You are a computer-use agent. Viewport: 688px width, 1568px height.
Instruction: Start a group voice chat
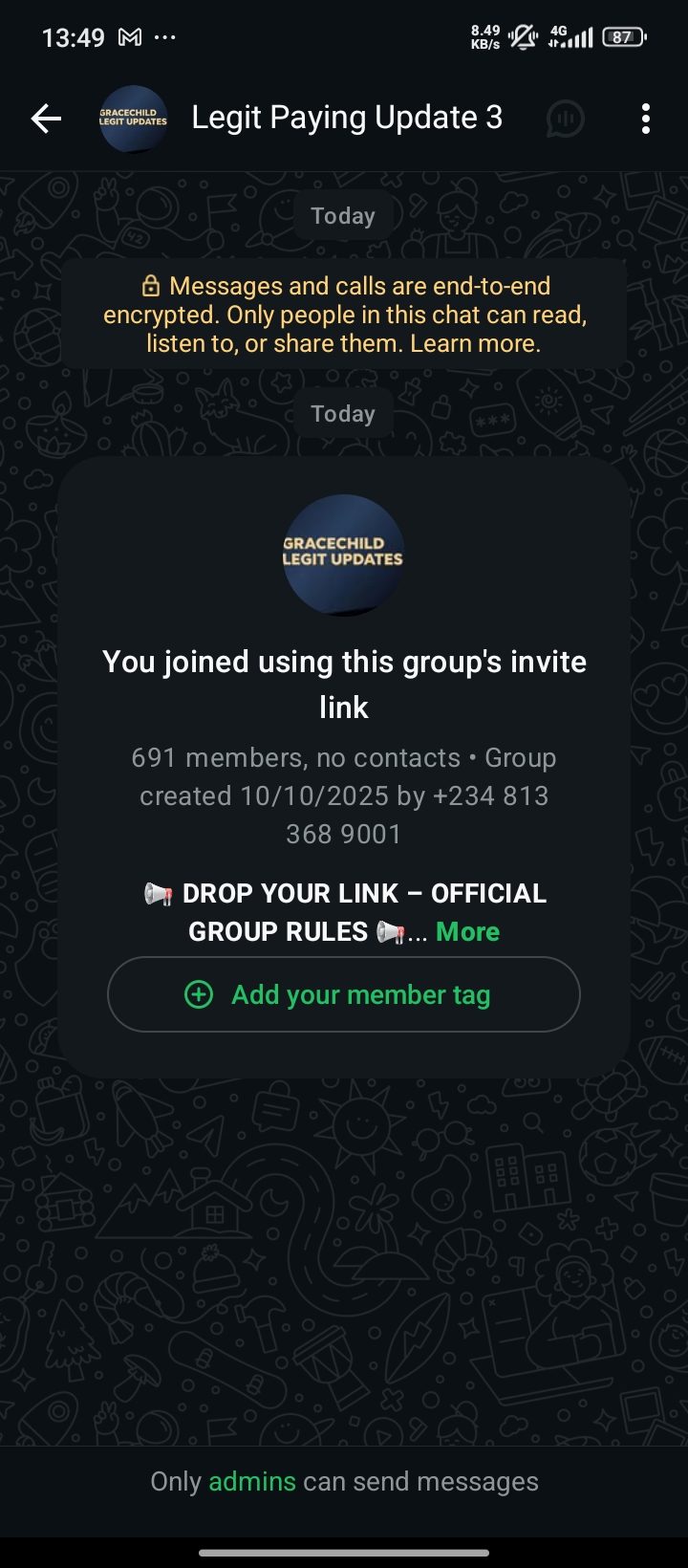click(565, 119)
